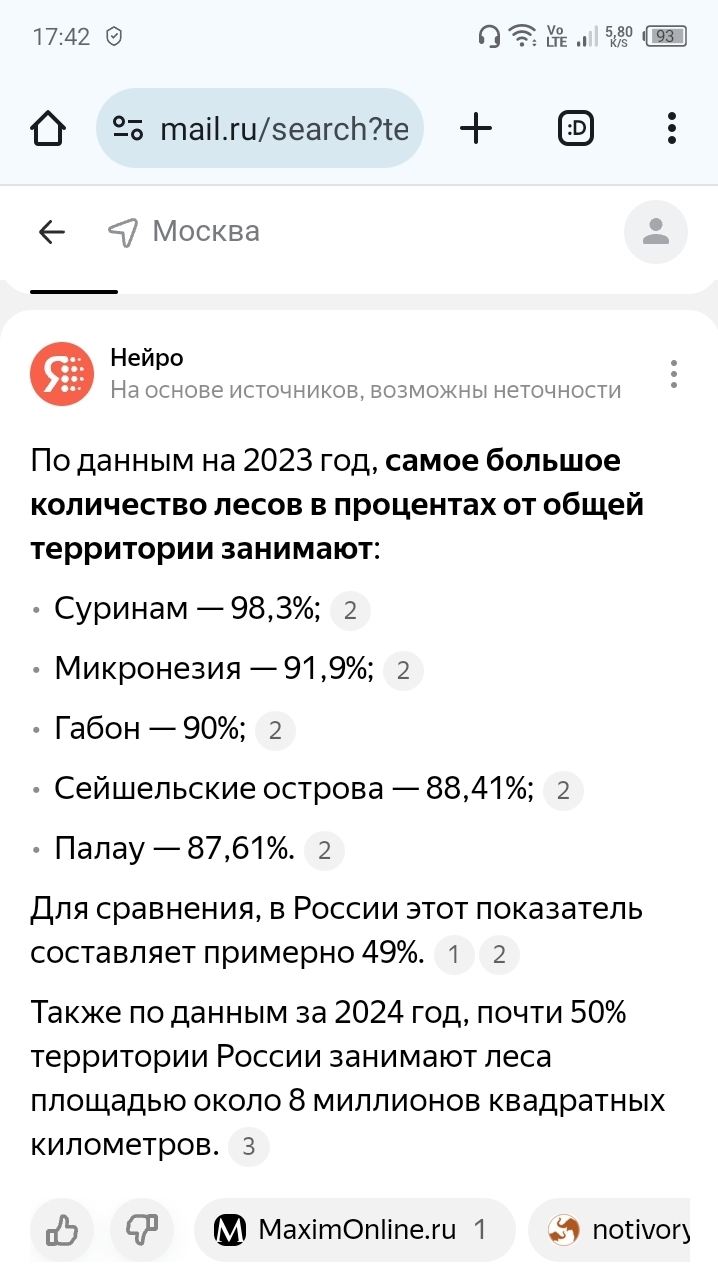Image resolution: width=718 pixels, height=1269 pixels.
Task: Open the tab switcher
Action: [576, 128]
